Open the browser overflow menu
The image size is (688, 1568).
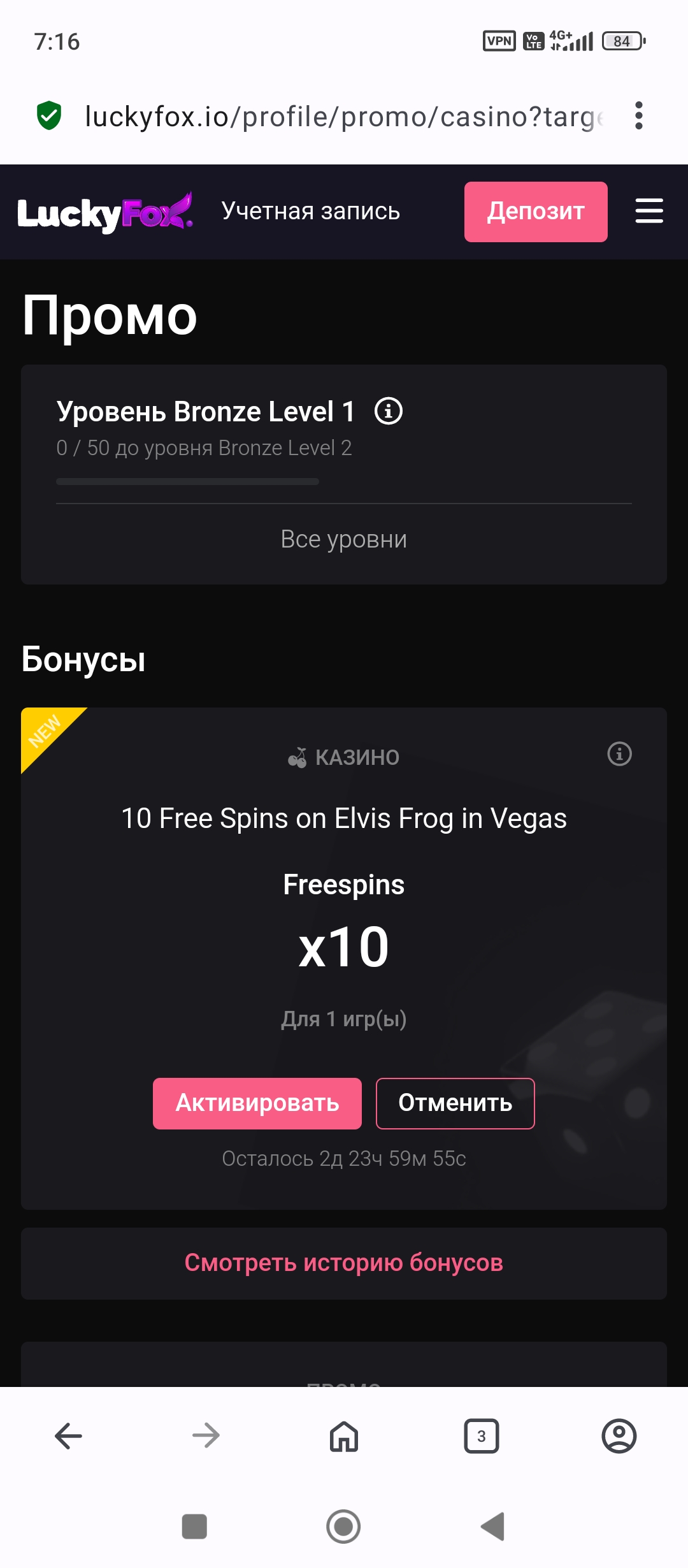click(x=638, y=116)
